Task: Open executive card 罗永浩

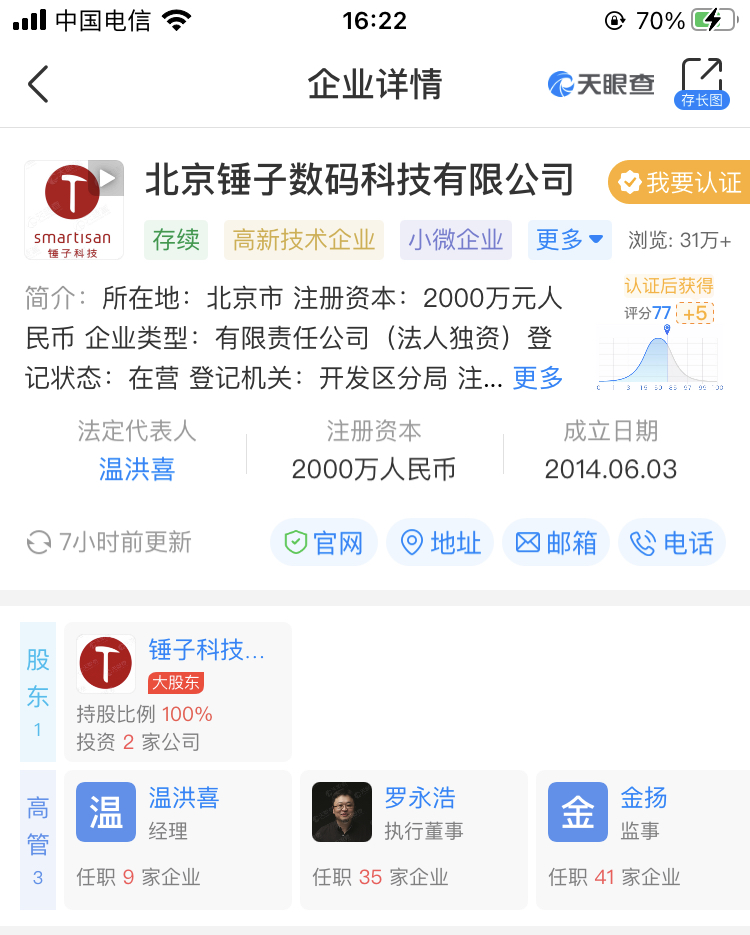Action: tap(413, 838)
